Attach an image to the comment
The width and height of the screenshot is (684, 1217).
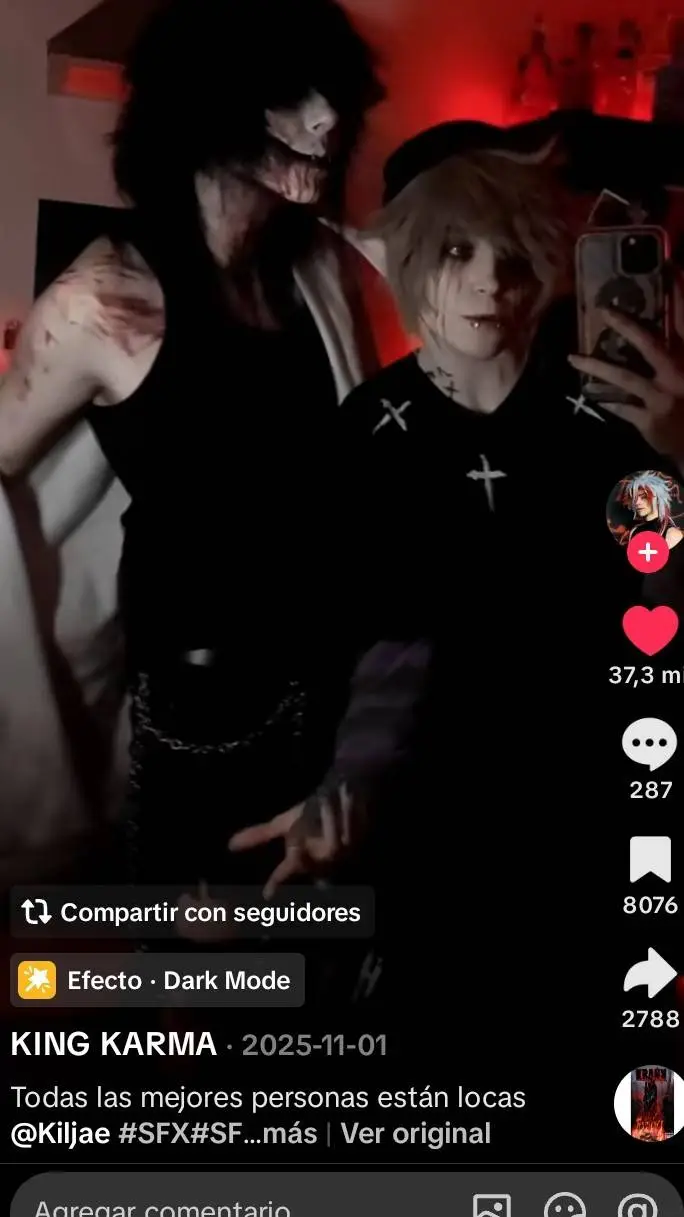(491, 1206)
